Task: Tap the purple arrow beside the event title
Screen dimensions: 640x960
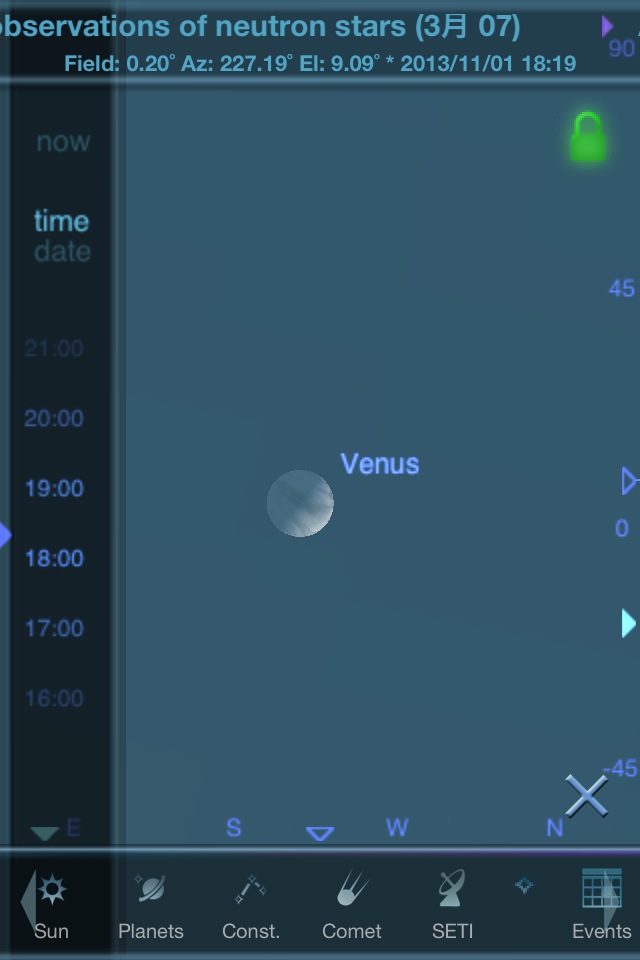Action: coord(607,26)
